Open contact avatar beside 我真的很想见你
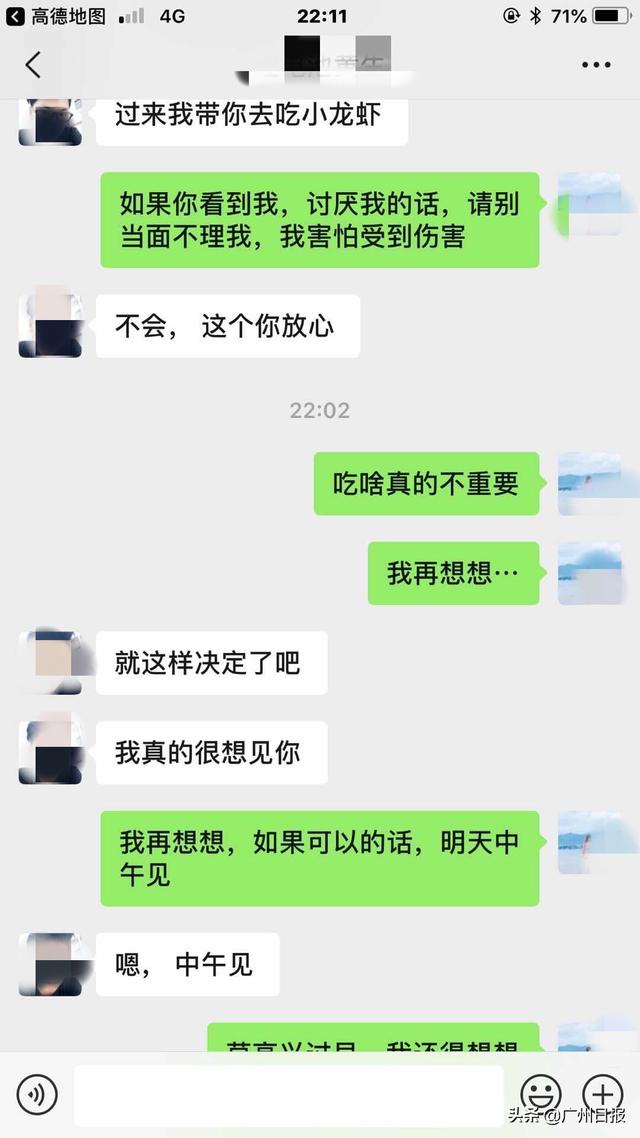The image size is (640, 1138). click(x=50, y=752)
